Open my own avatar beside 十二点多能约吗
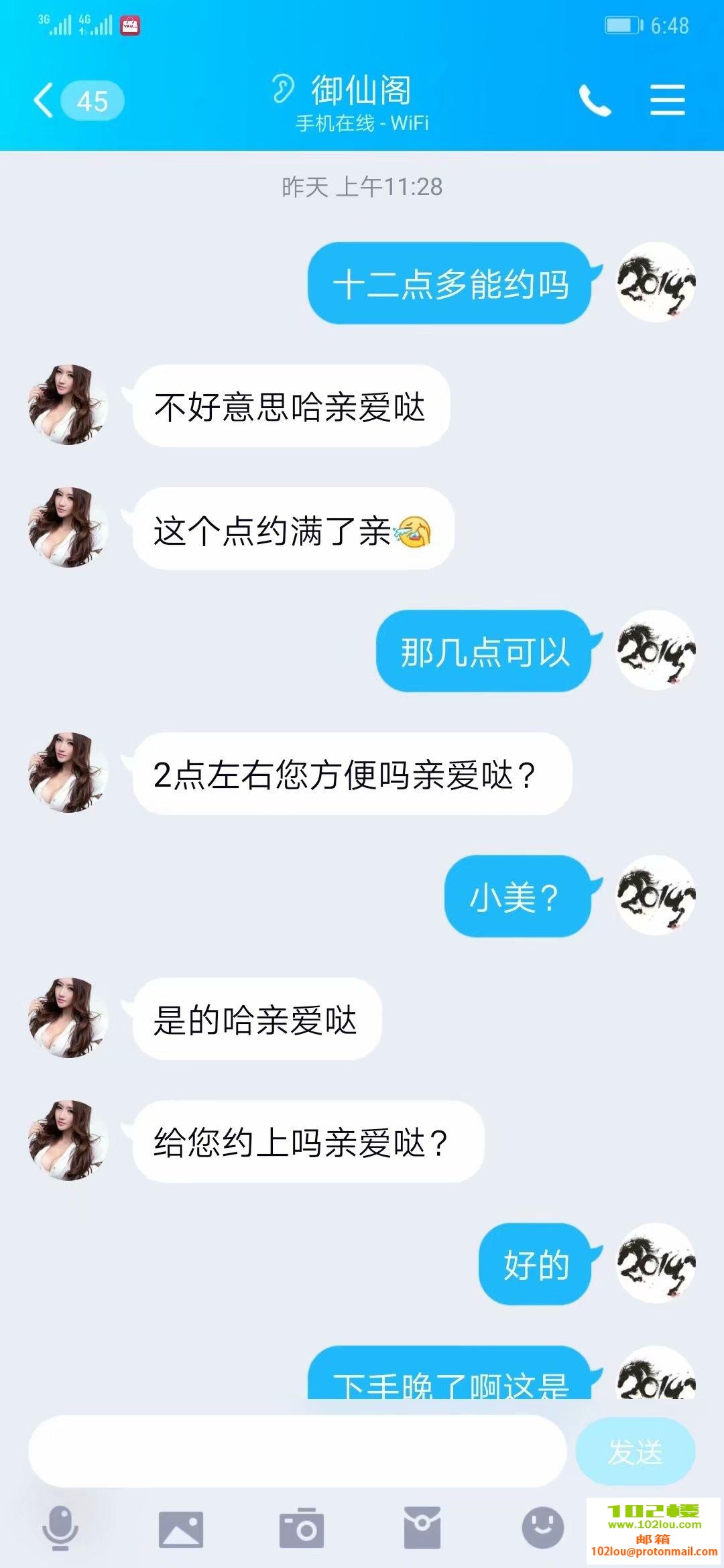This screenshot has height=1568, width=724. click(x=656, y=282)
